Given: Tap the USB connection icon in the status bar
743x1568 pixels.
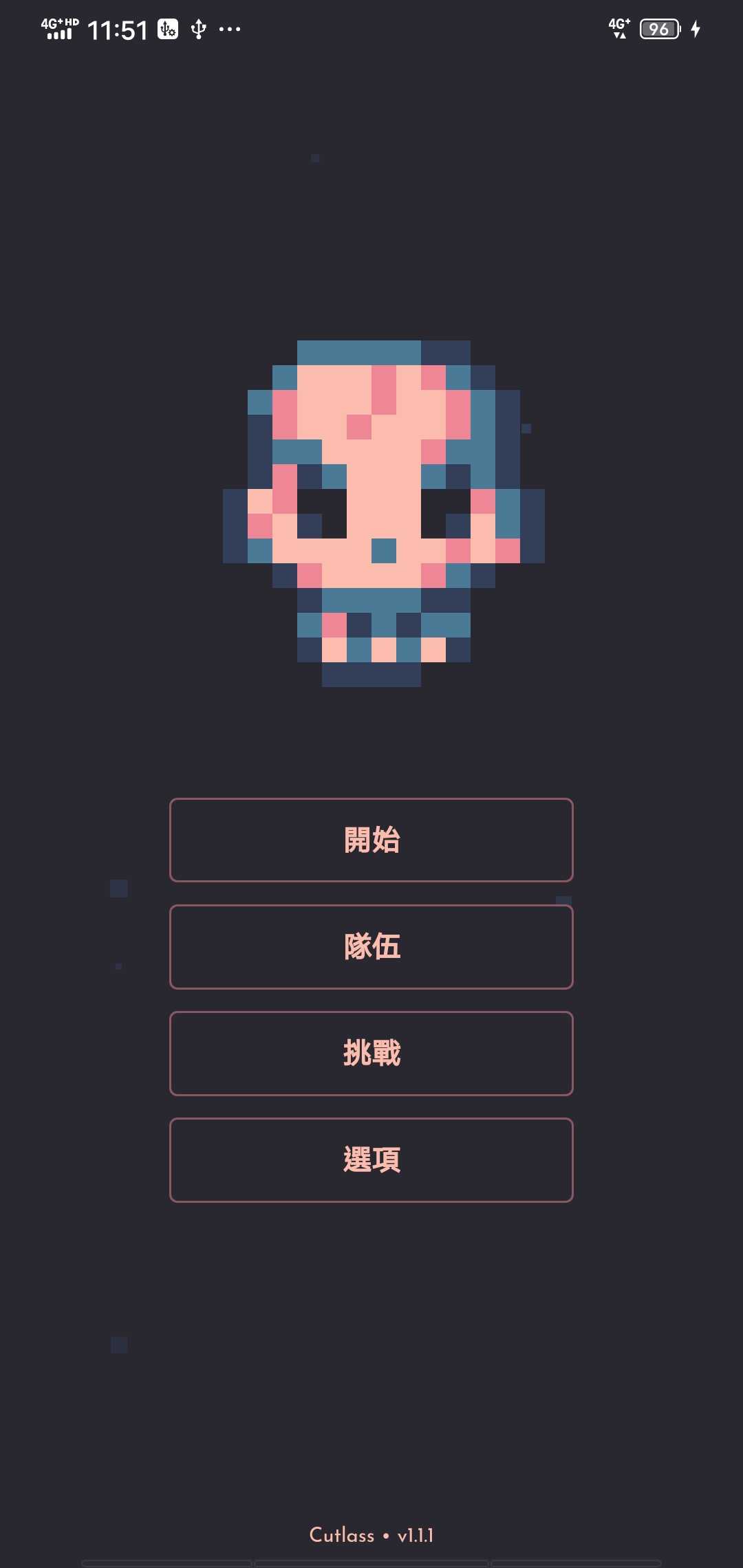Looking at the screenshot, I should pyautogui.click(x=200, y=29).
